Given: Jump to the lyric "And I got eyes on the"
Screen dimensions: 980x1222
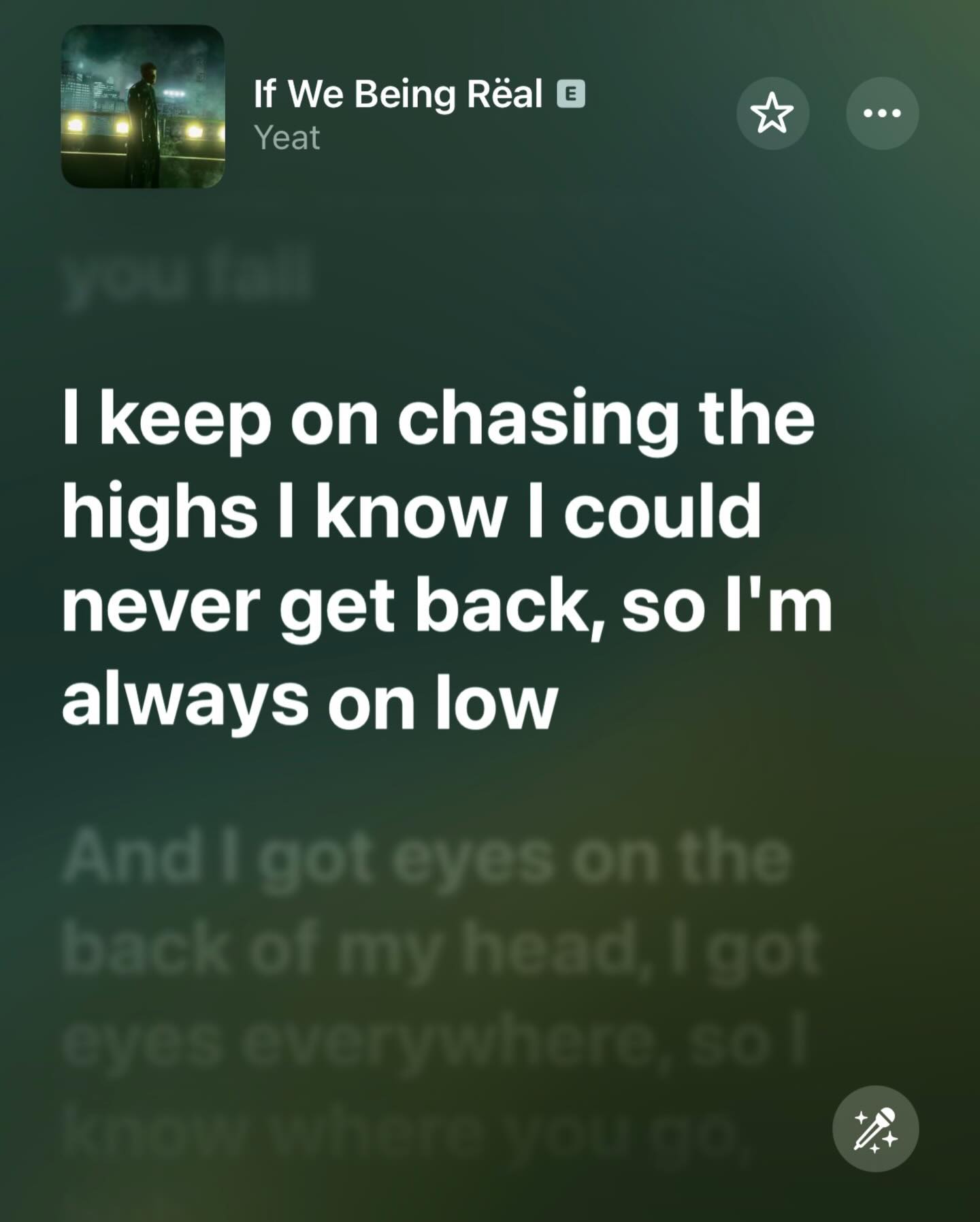Looking at the screenshot, I should (x=427, y=859).
